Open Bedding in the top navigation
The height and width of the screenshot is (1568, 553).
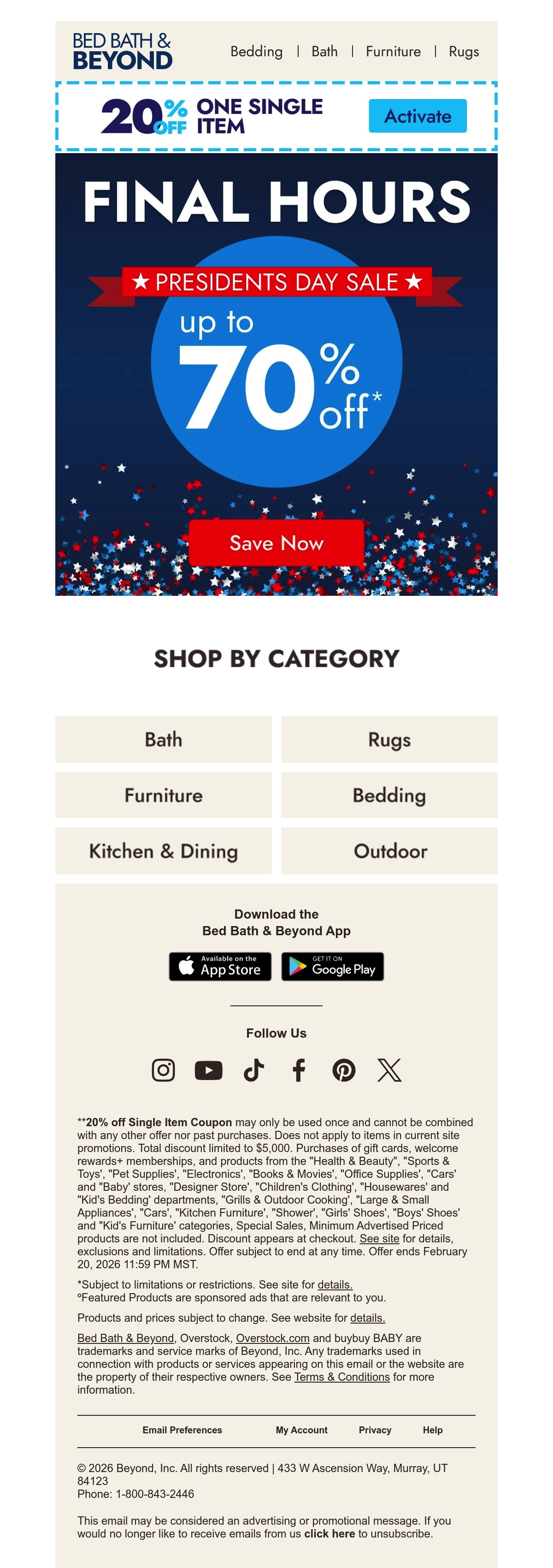[256, 52]
